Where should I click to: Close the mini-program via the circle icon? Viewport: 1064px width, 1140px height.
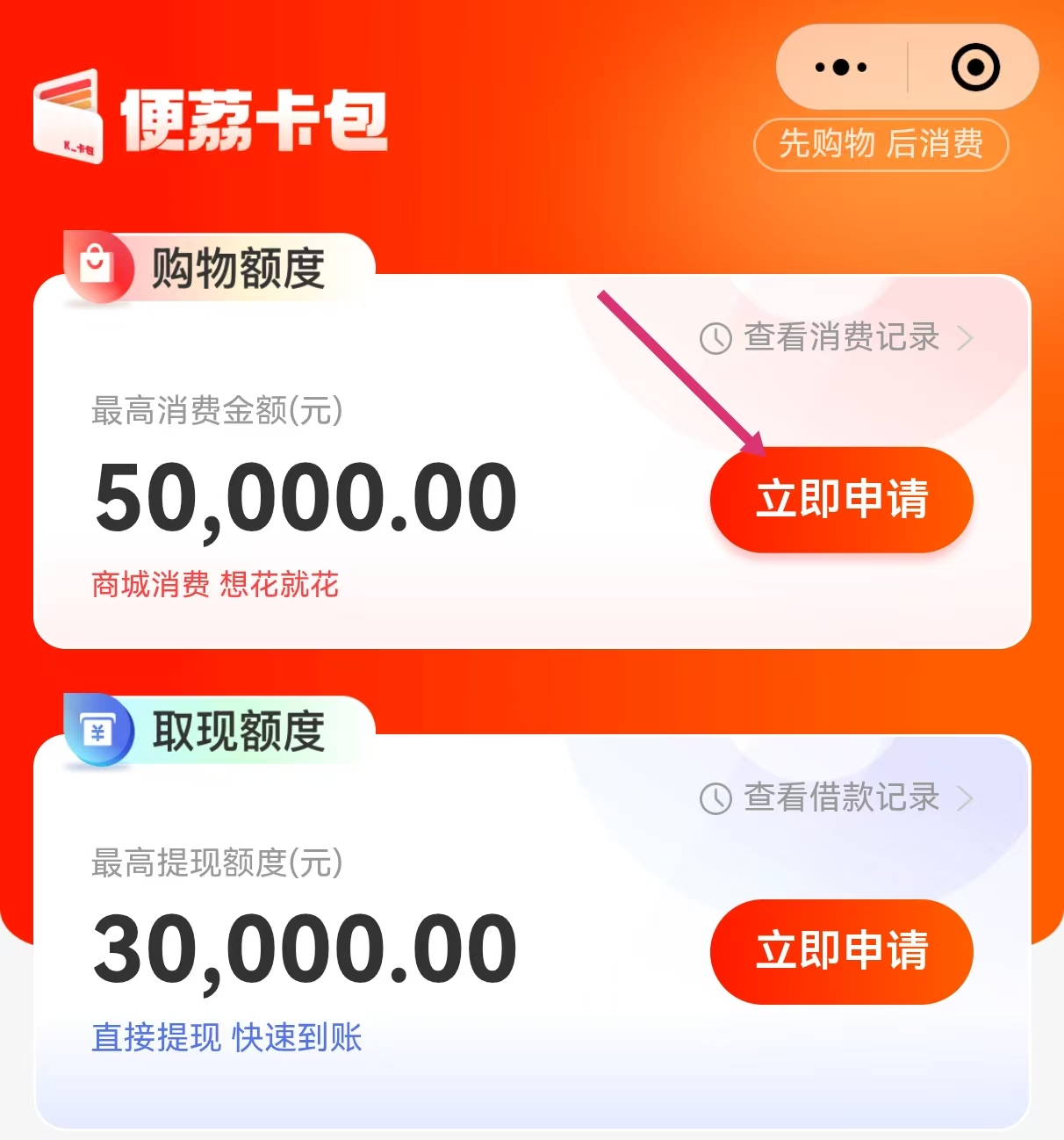(974, 68)
